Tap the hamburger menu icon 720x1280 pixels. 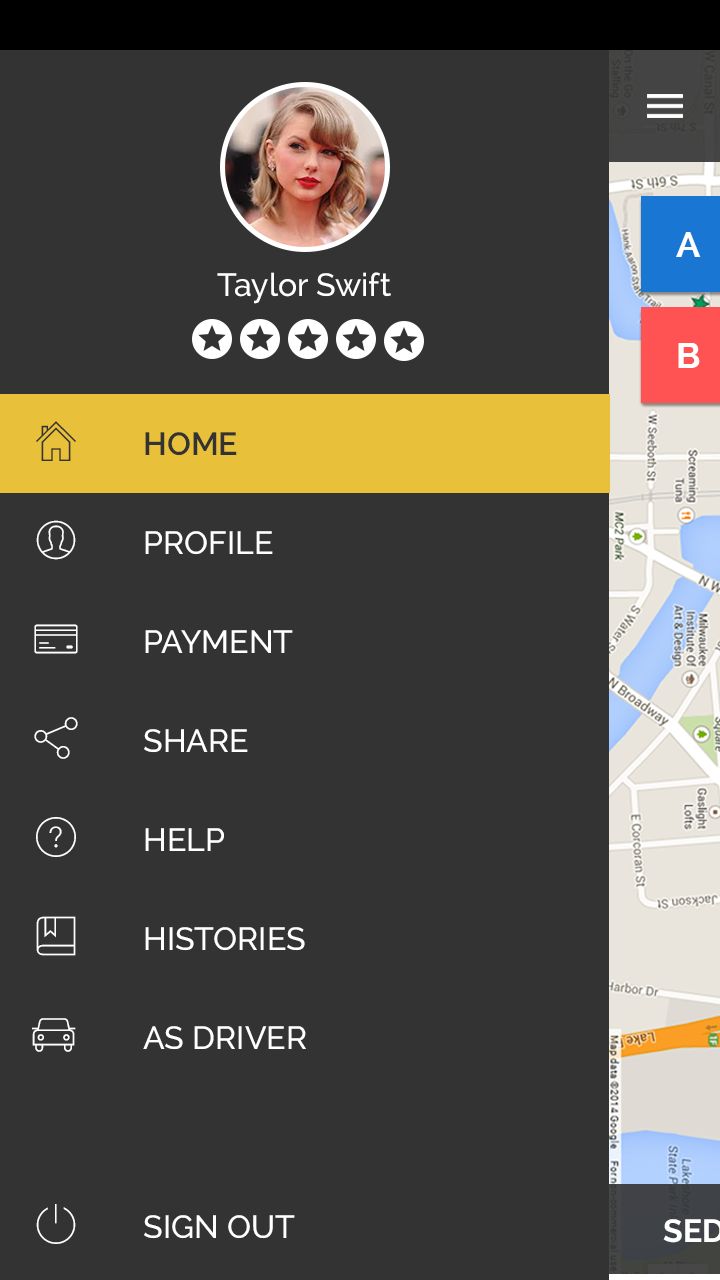click(x=664, y=106)
